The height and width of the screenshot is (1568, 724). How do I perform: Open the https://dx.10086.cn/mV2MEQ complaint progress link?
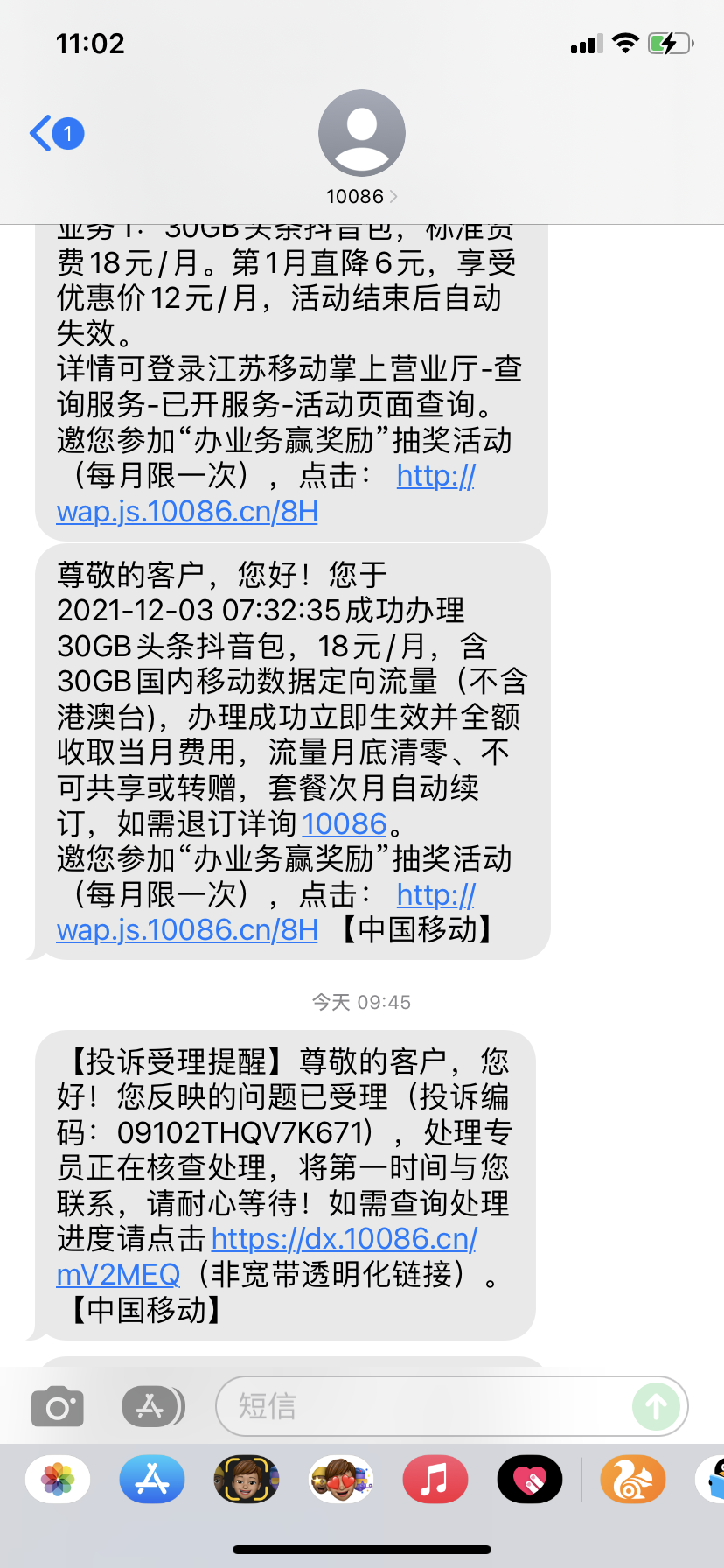point(345,1240)
